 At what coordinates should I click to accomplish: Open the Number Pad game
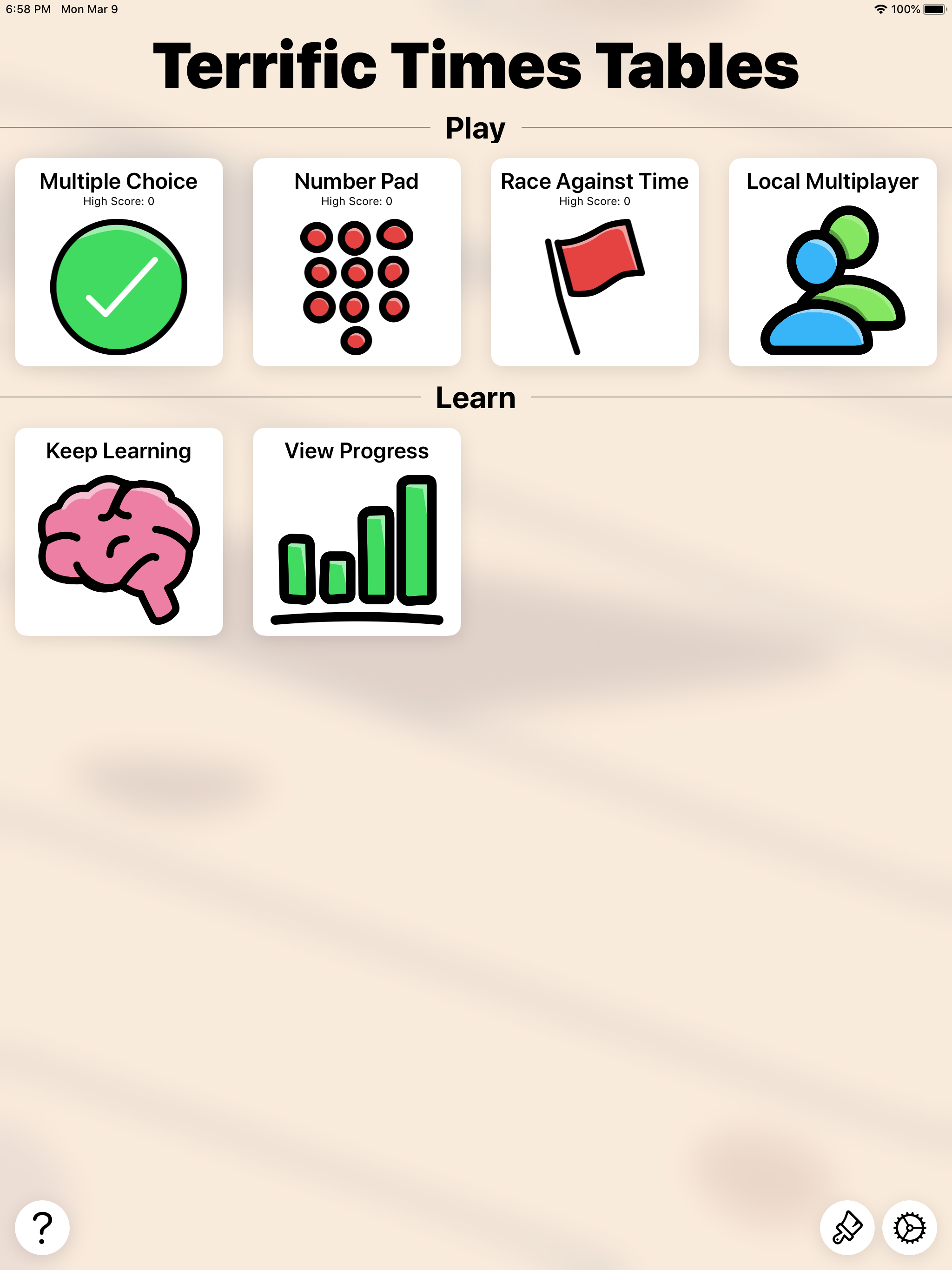(357, 262)
